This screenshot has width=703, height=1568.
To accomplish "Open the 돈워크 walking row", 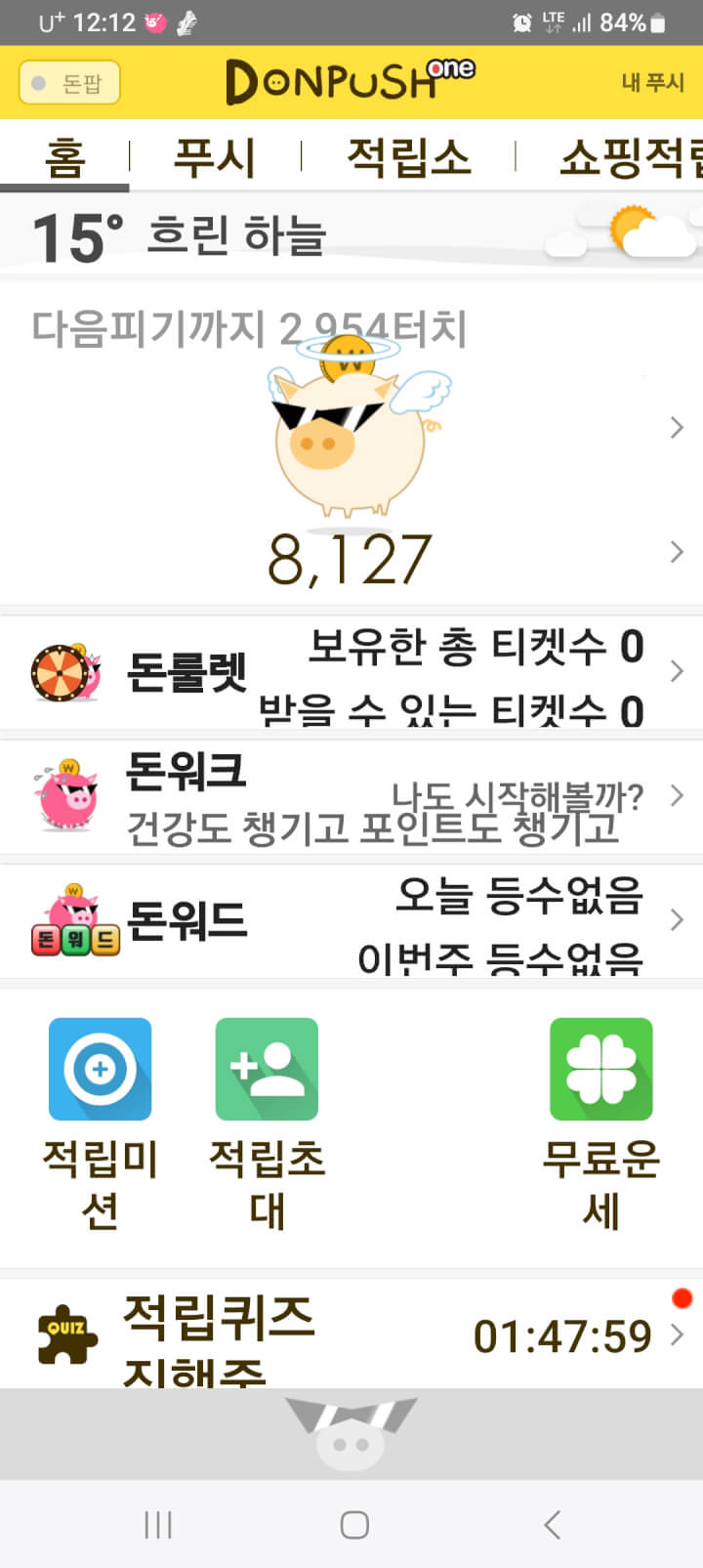I will pyautogui.click(x=351, y=797).
